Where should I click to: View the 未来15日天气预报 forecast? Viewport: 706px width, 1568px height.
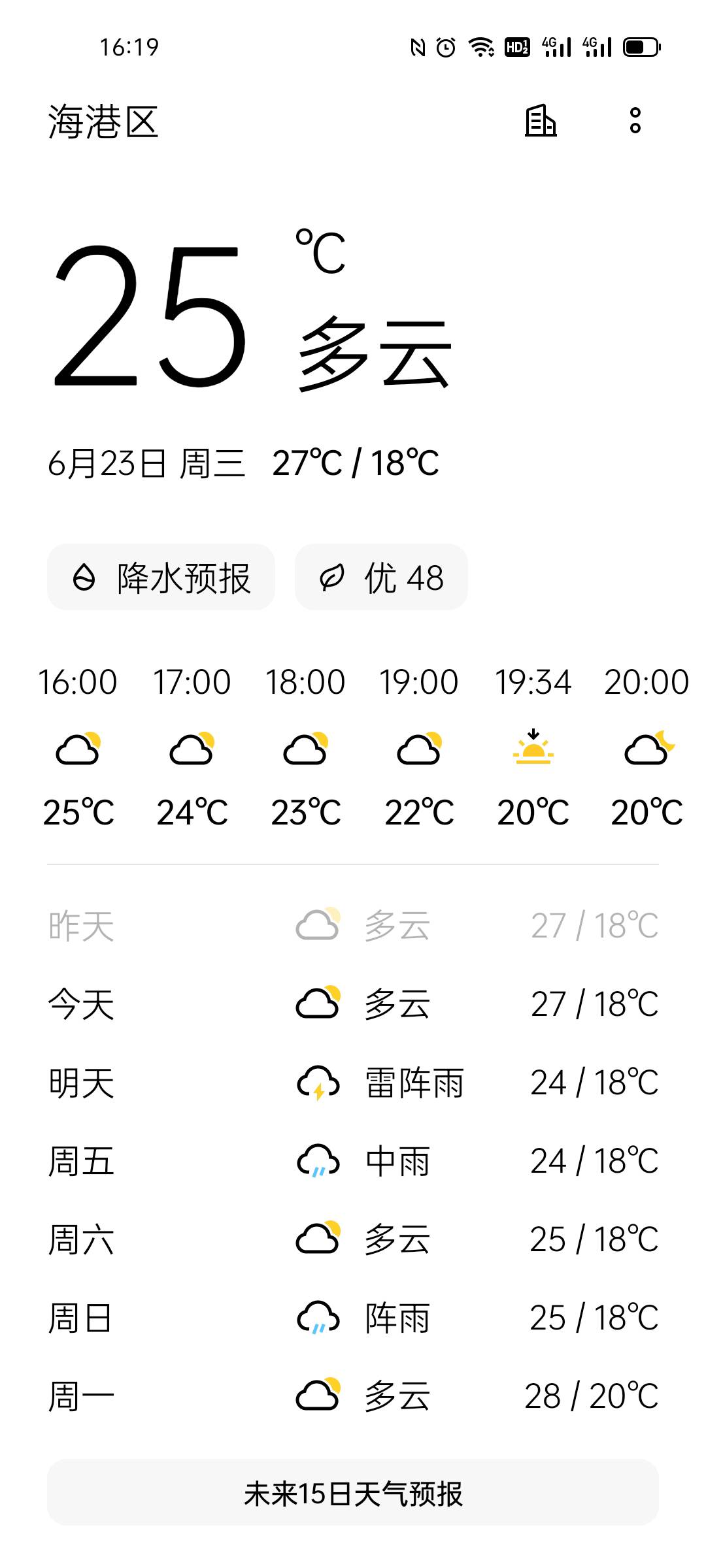[x=353, y=1494]
